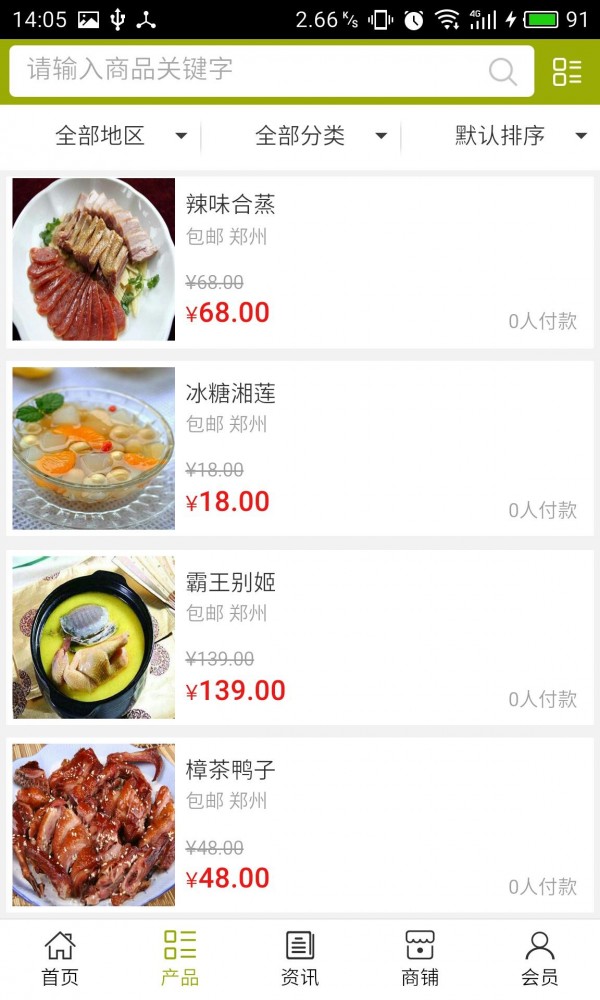Switch to the 资讯 news tab
Image resolution: width=600 pixels, height=1000 pixels.
tap(300, 958)
